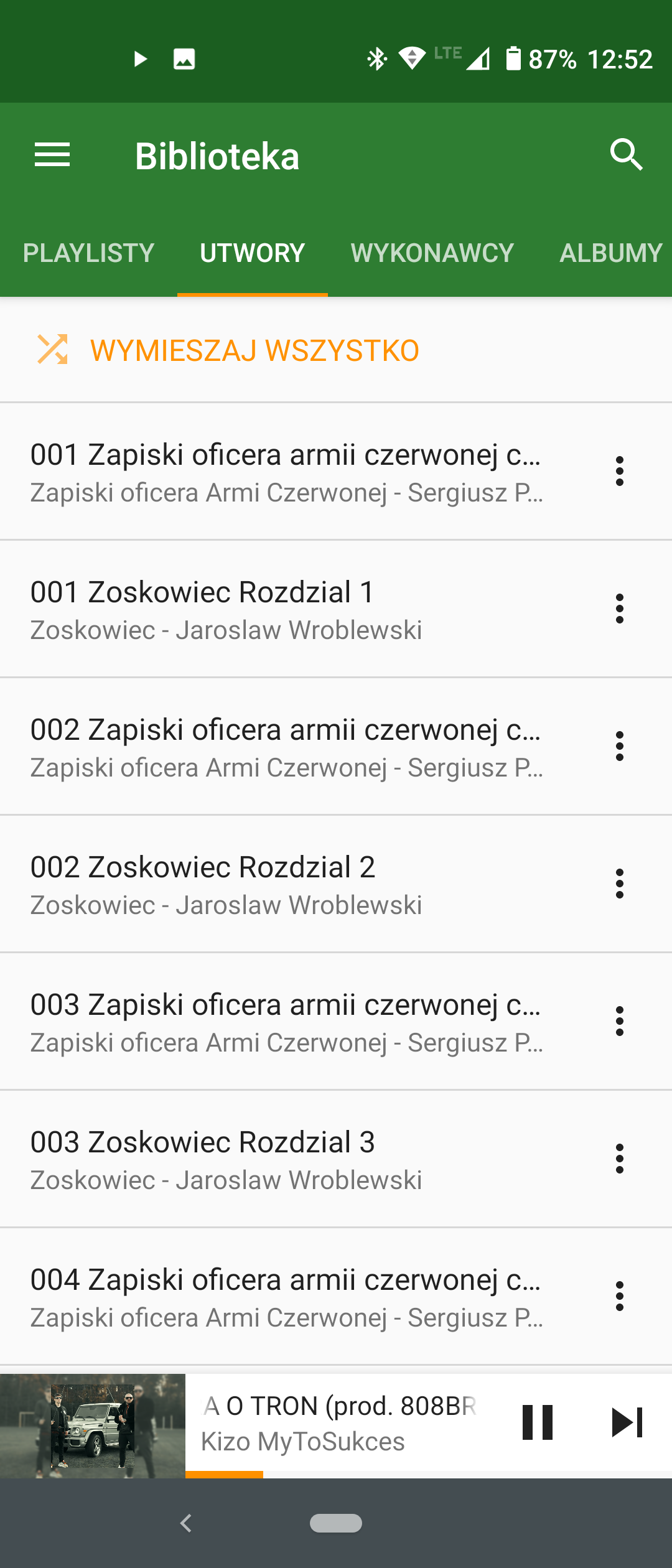
Task: Go back with system back button
Action: pos(185,1523)
